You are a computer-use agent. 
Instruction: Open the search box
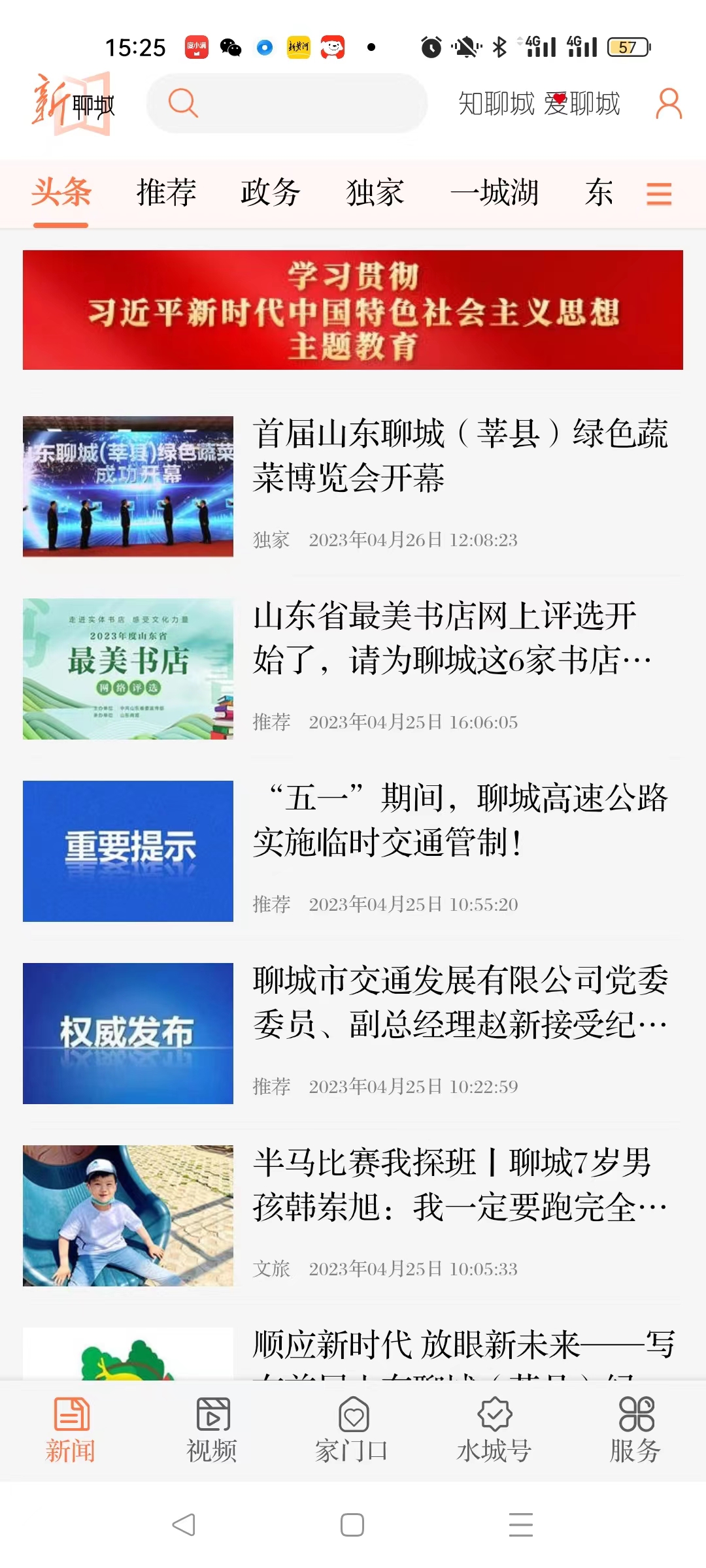click(286, 103)
